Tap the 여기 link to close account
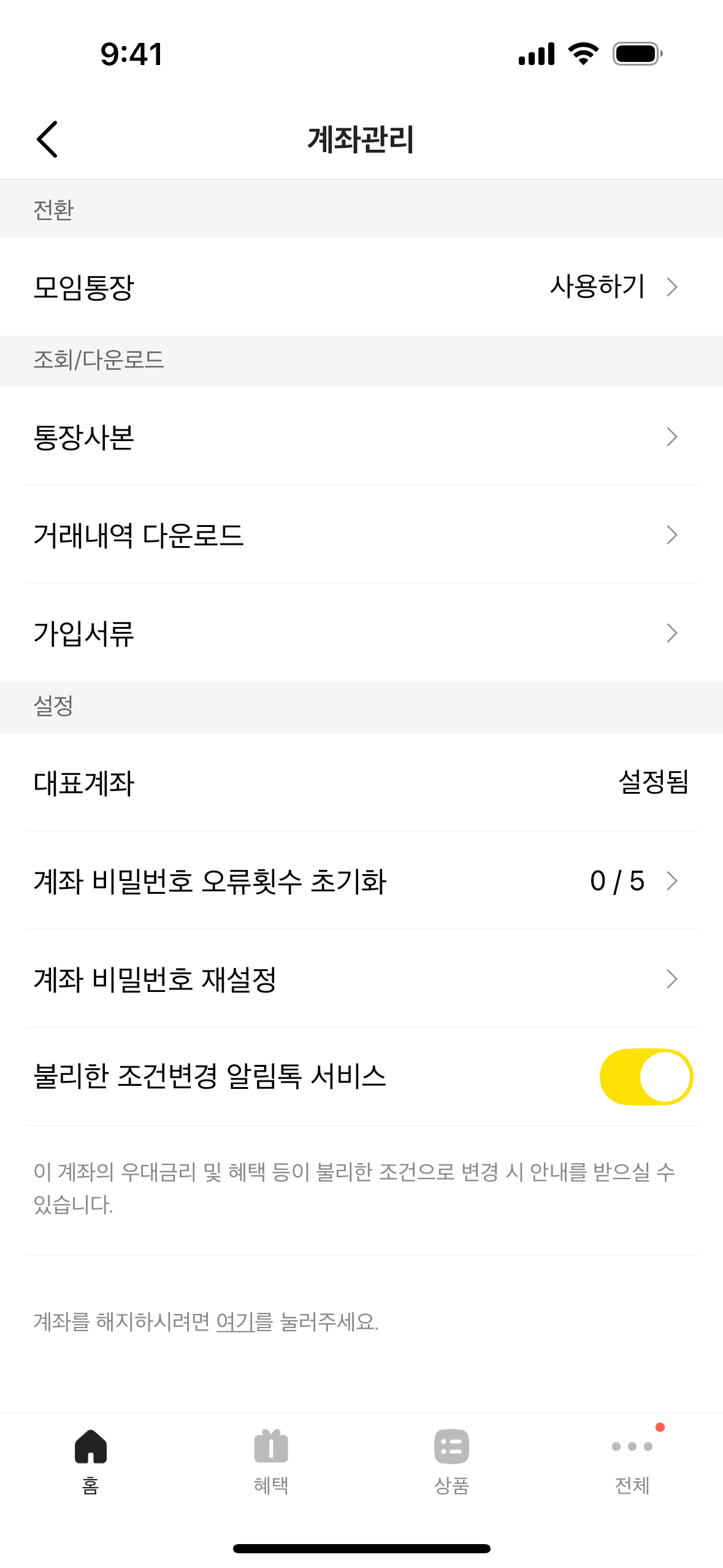The width and height of the screenshot is (723, 1568). (235, 1321)
